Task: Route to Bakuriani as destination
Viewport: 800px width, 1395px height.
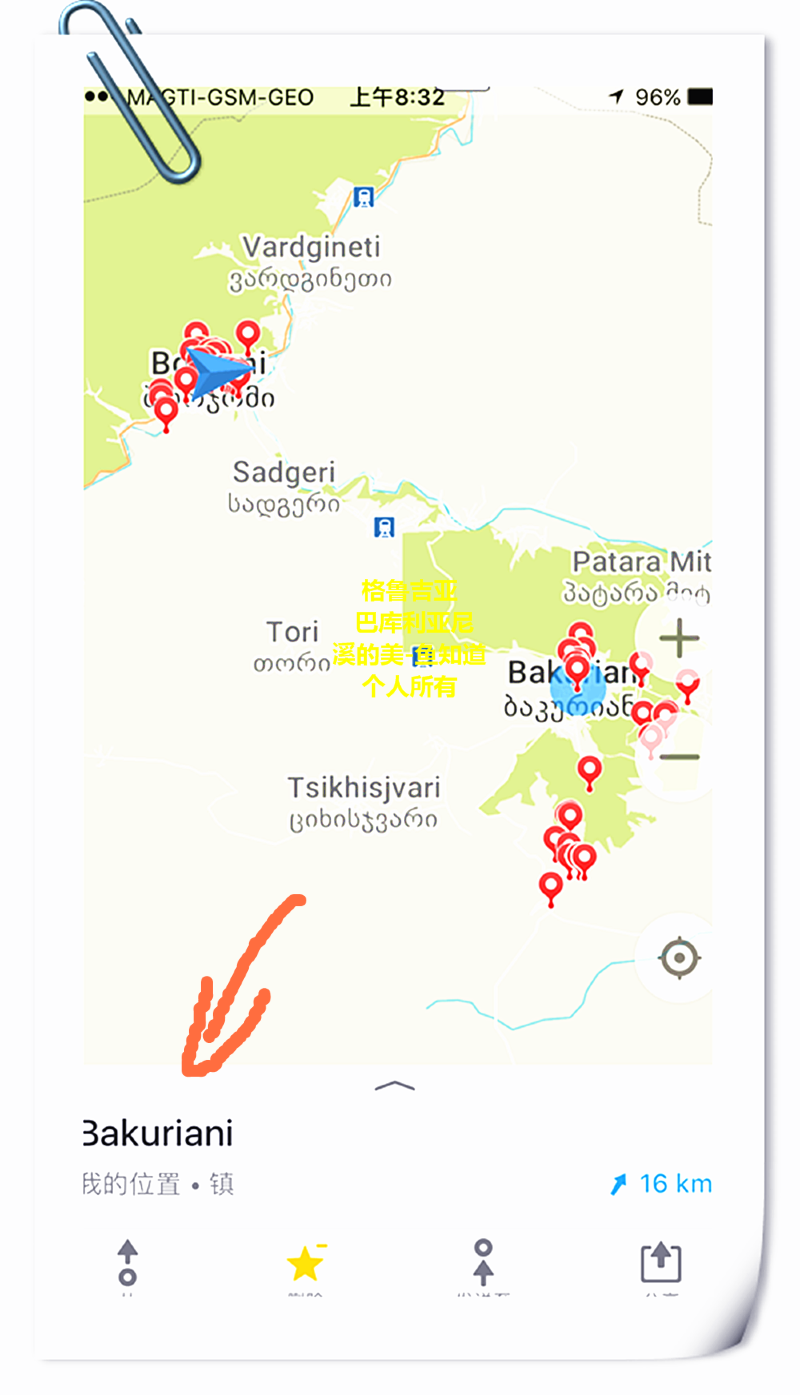Action: [483, 1263]
